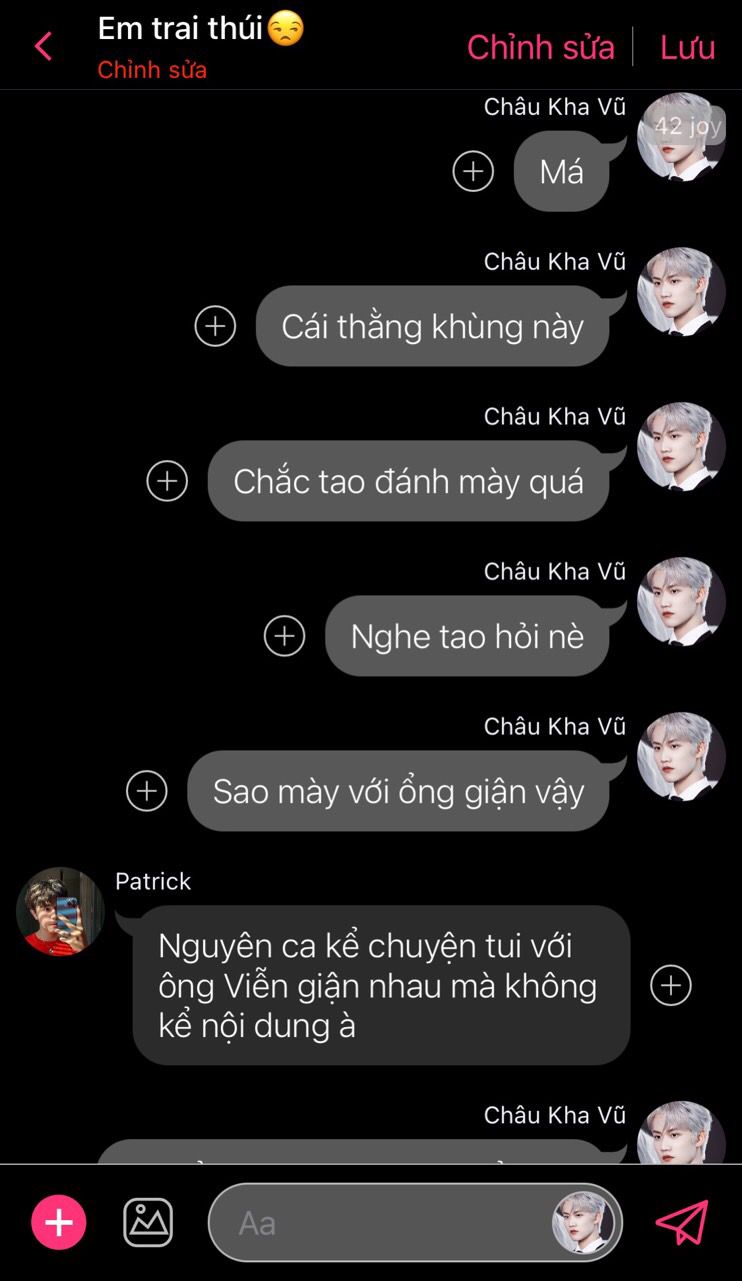
Task: Tap the top-right Chỉnh sửa button
Action: pos(540,47)
